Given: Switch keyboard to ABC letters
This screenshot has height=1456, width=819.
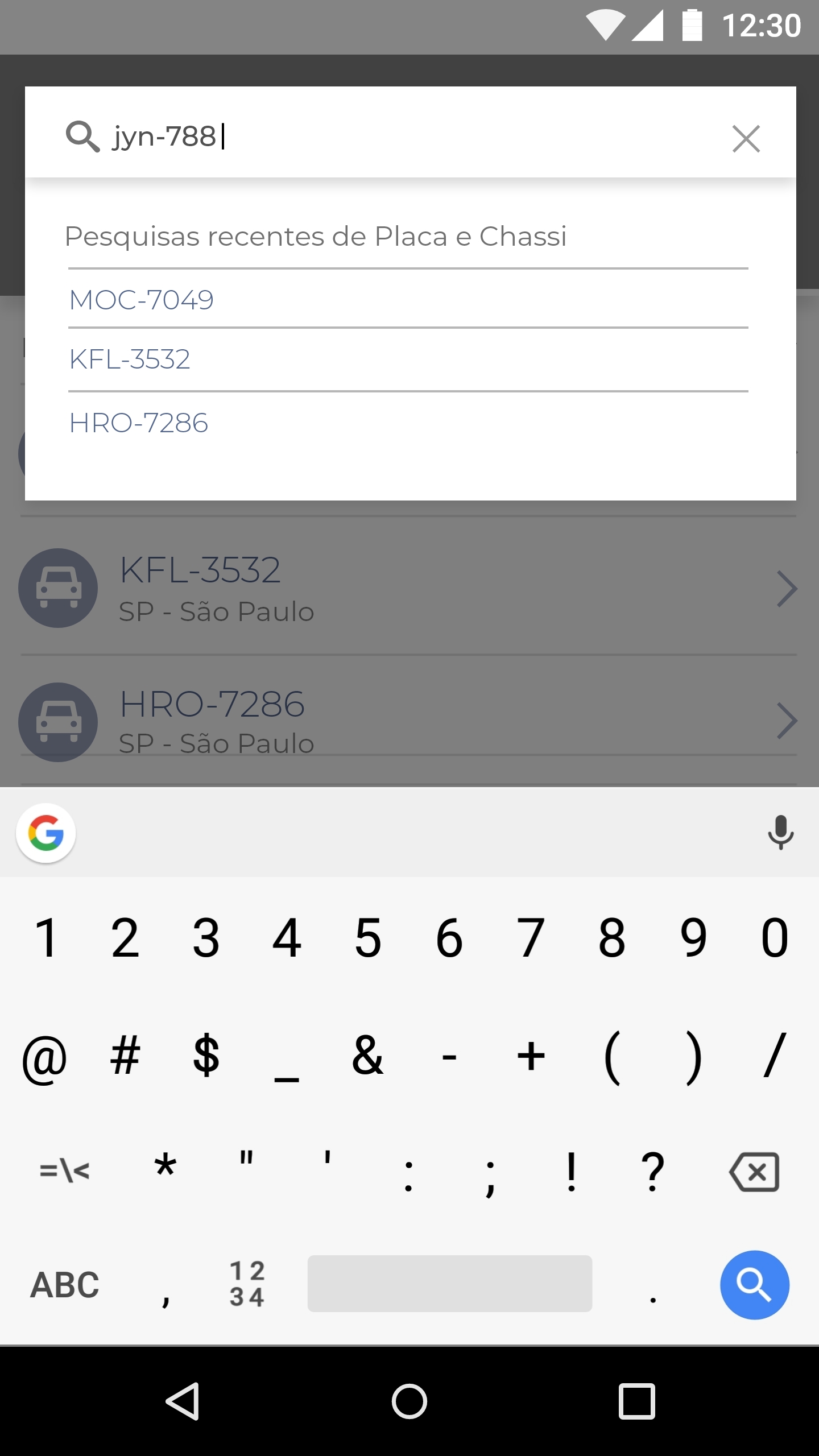Looking at the screenshot, I should (x=64, y=1285).
